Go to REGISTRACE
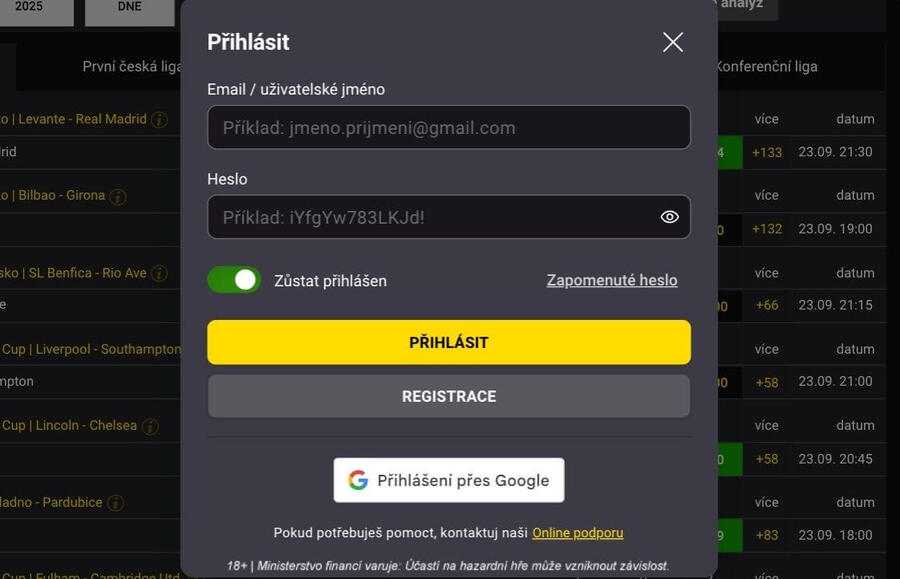900x579 pixels. point(448,396)
